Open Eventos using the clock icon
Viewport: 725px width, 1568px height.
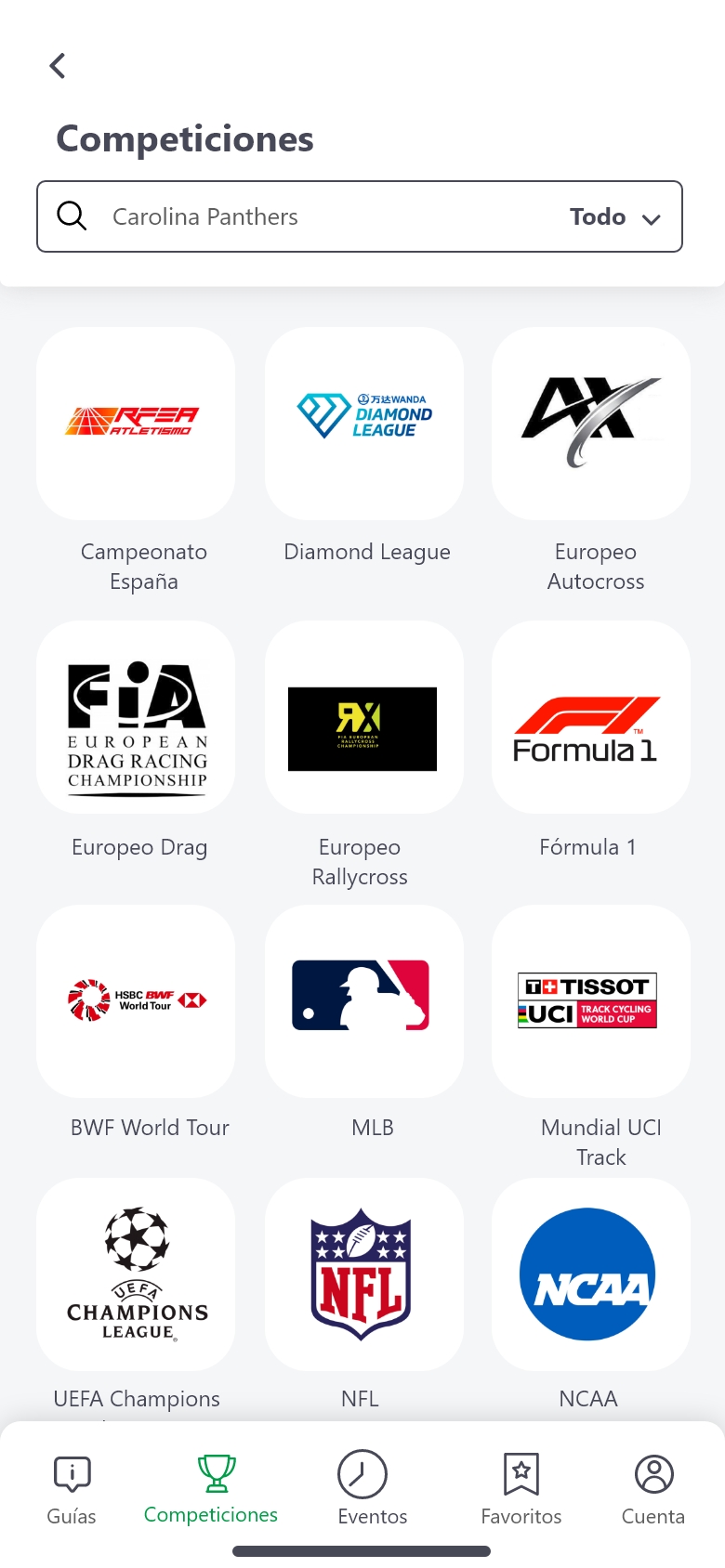362,1475
